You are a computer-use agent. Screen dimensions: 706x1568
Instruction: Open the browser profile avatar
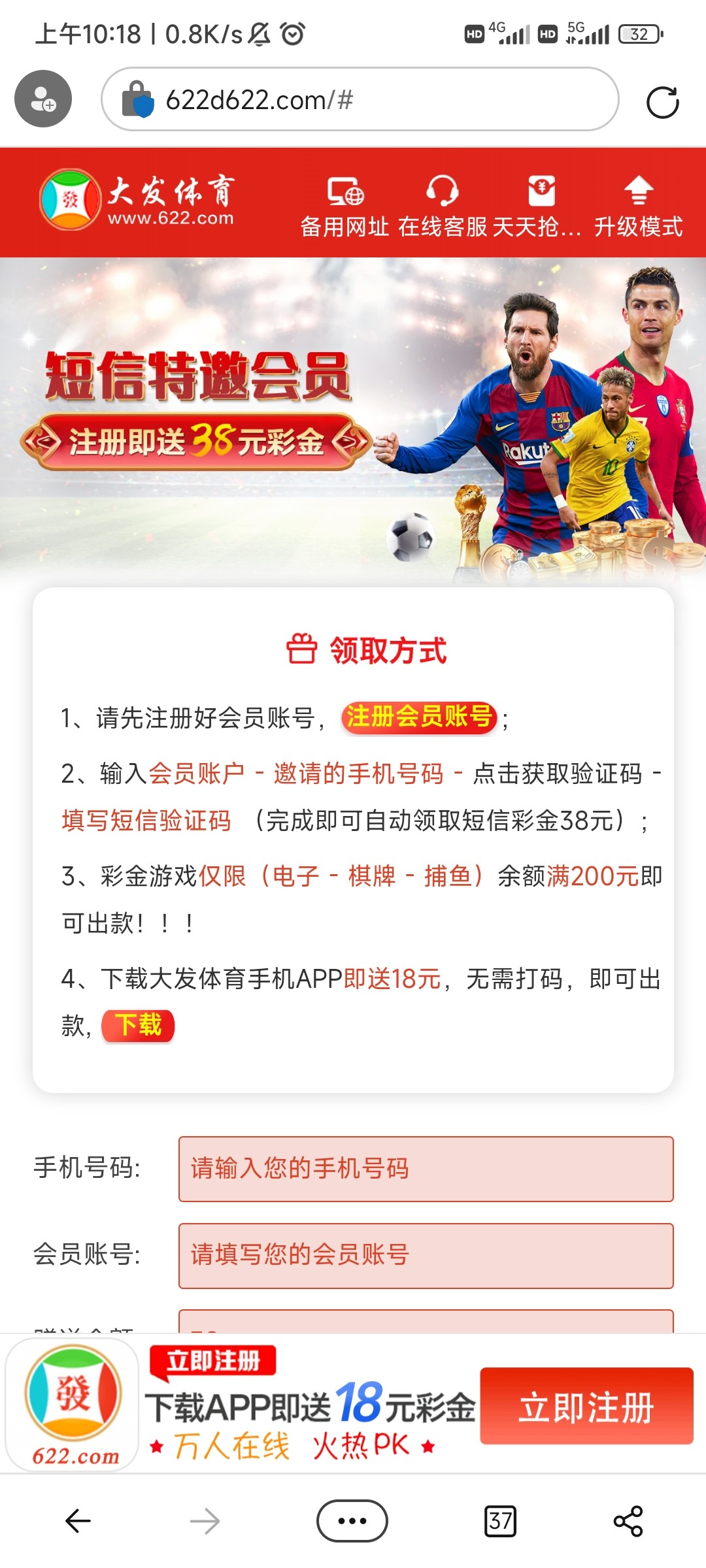(43, 99)
